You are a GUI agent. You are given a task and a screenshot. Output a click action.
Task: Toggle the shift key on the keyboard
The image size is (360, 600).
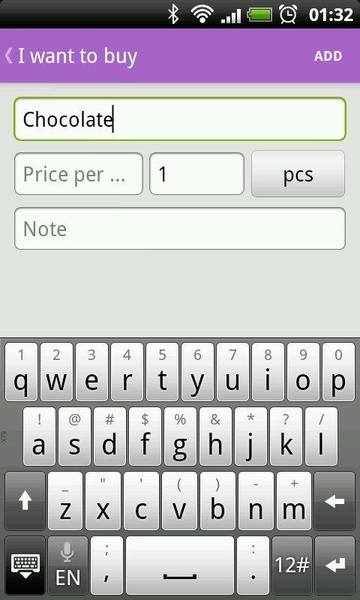(x=25, y=501)
